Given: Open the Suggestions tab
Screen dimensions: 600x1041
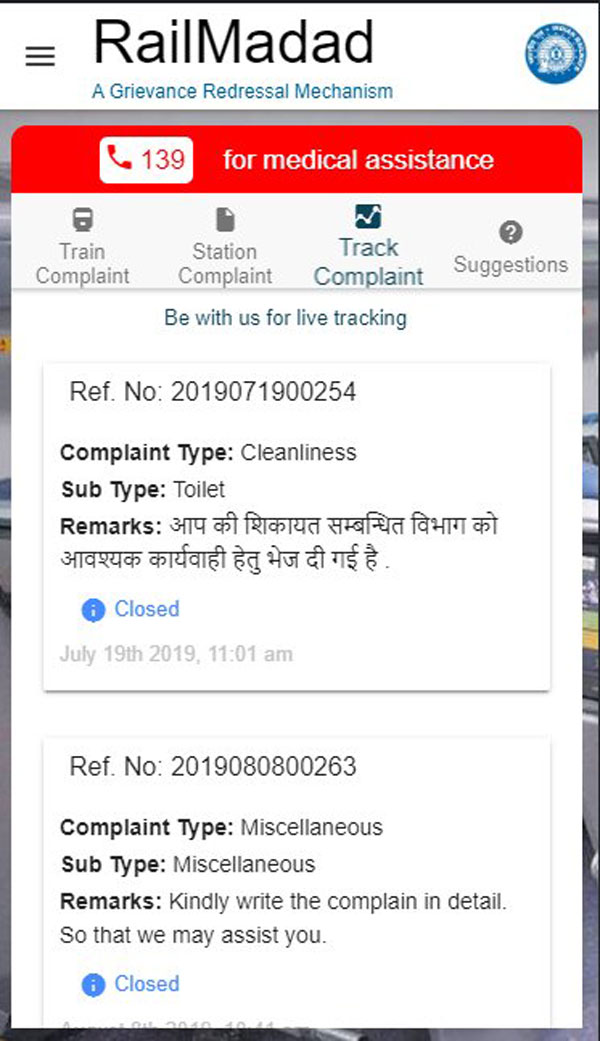Looking at the screenshot, I should pyautogui.click(x=510, y=248).
